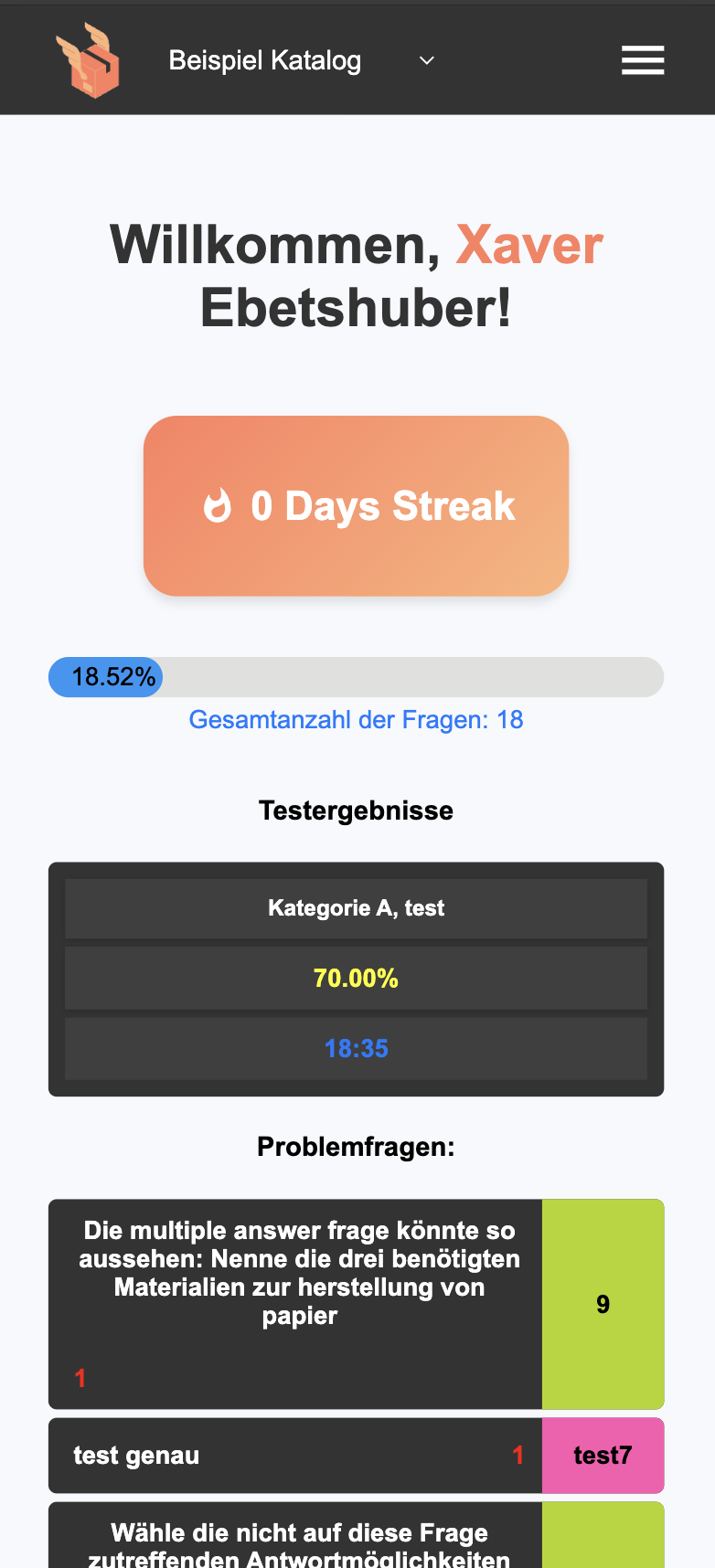Tap the app logo to go home
715x1568 pixels.
89,60
